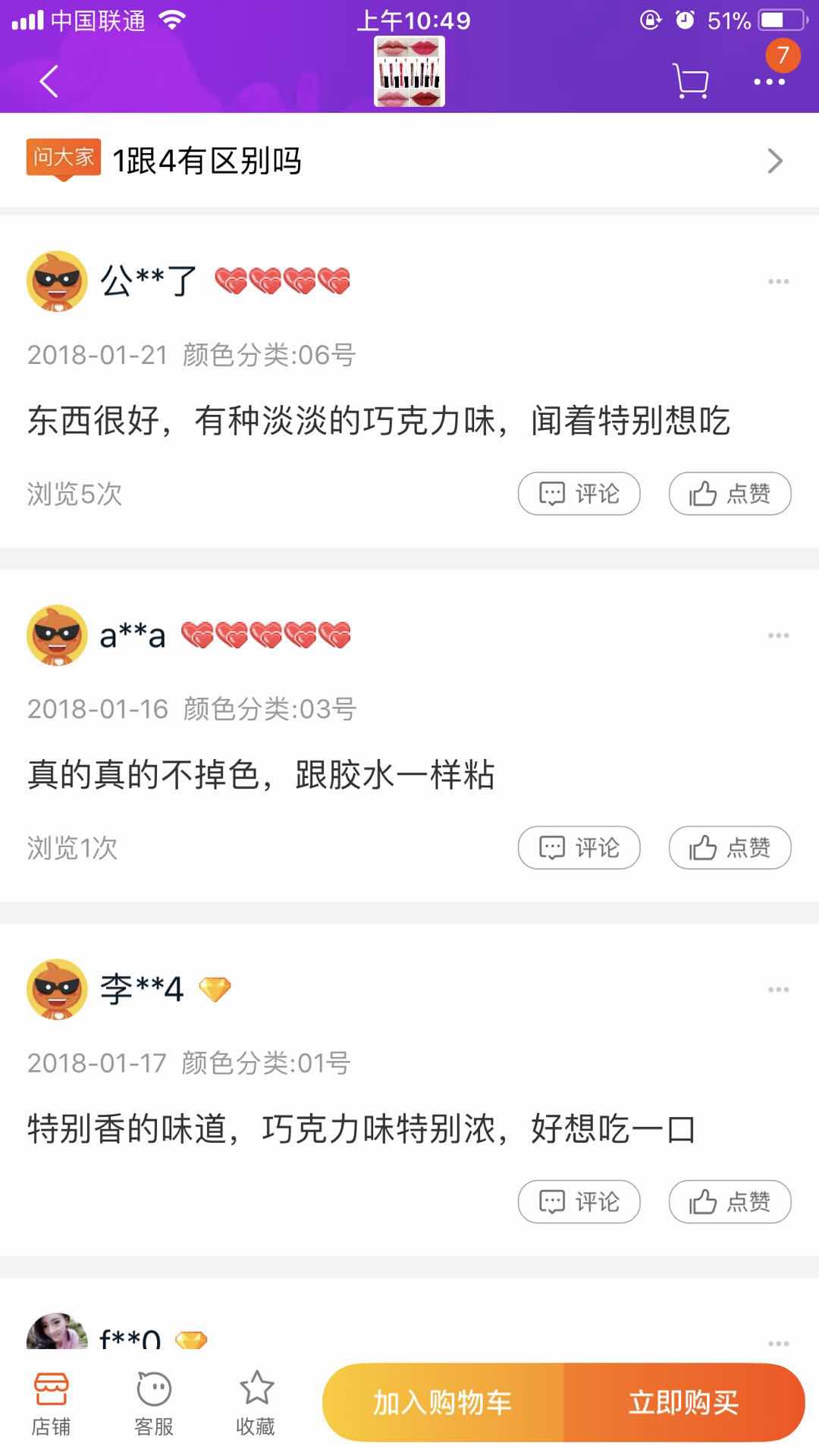Toggle like on 李**4's review
The height and width of the screenshot is (1456, 819).
click(730, 1202)
